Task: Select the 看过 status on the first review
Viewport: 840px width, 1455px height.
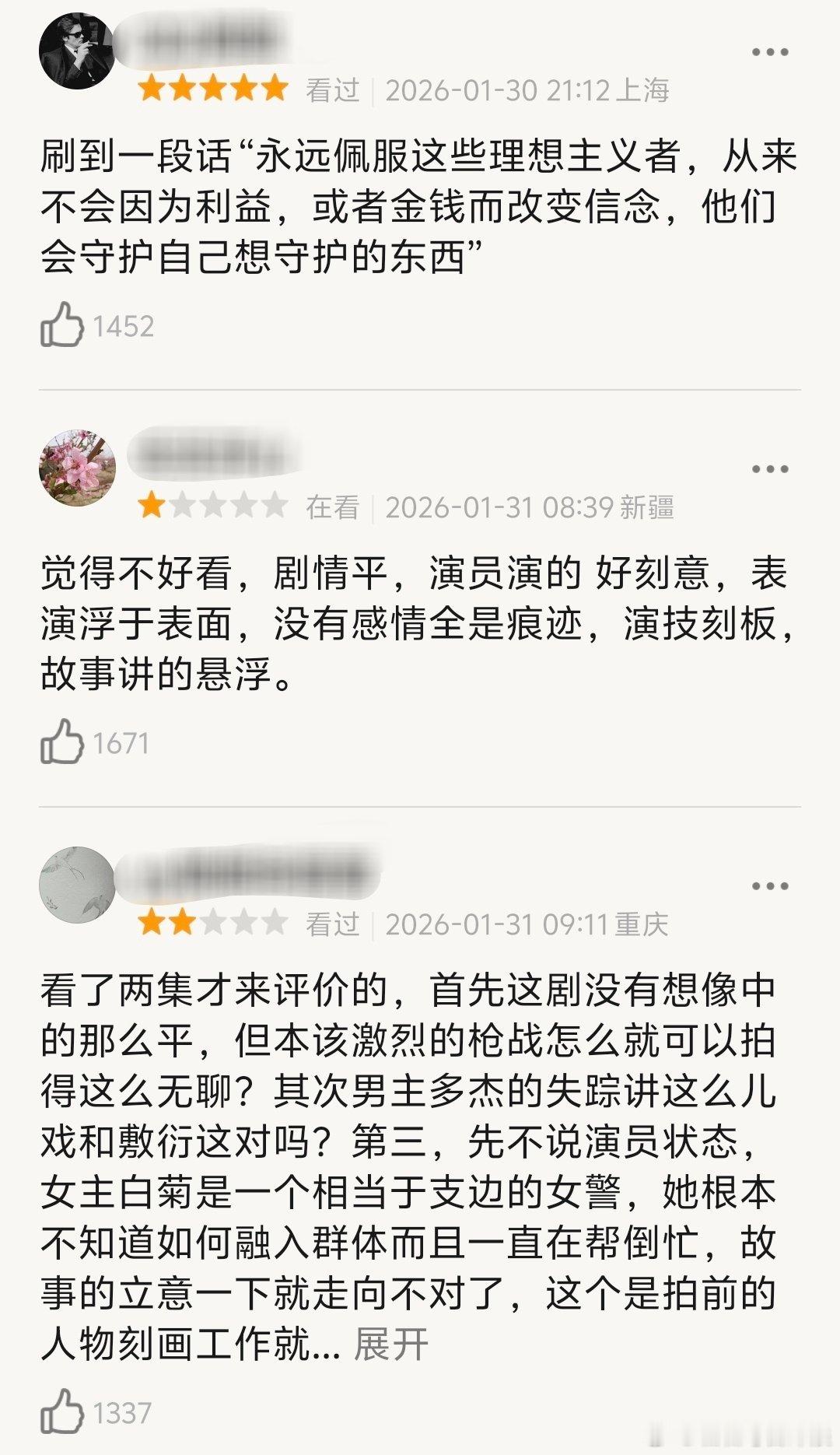Action: click(x=329, y=89)
